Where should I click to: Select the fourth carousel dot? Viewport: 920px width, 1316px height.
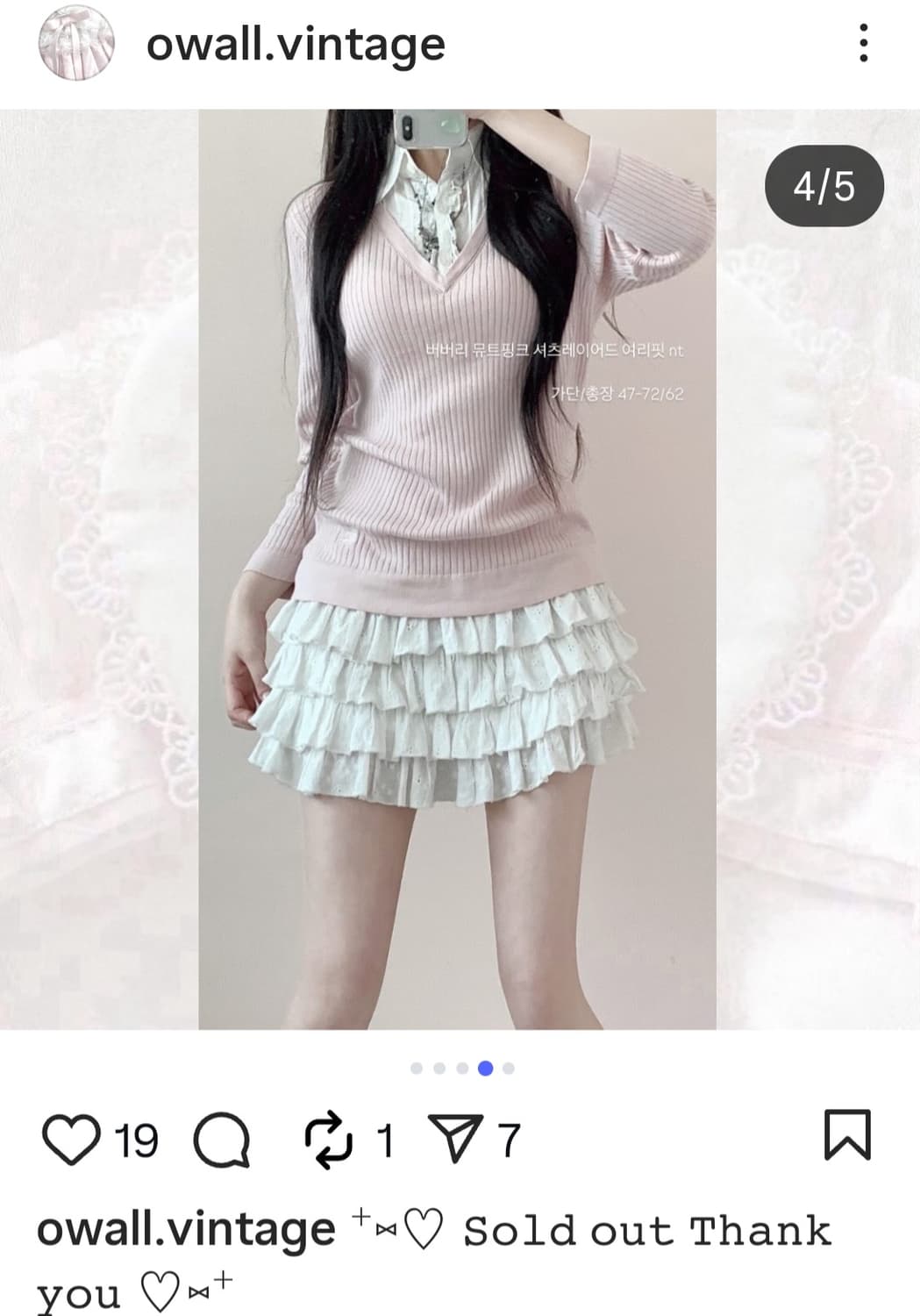coord(483,1067)
